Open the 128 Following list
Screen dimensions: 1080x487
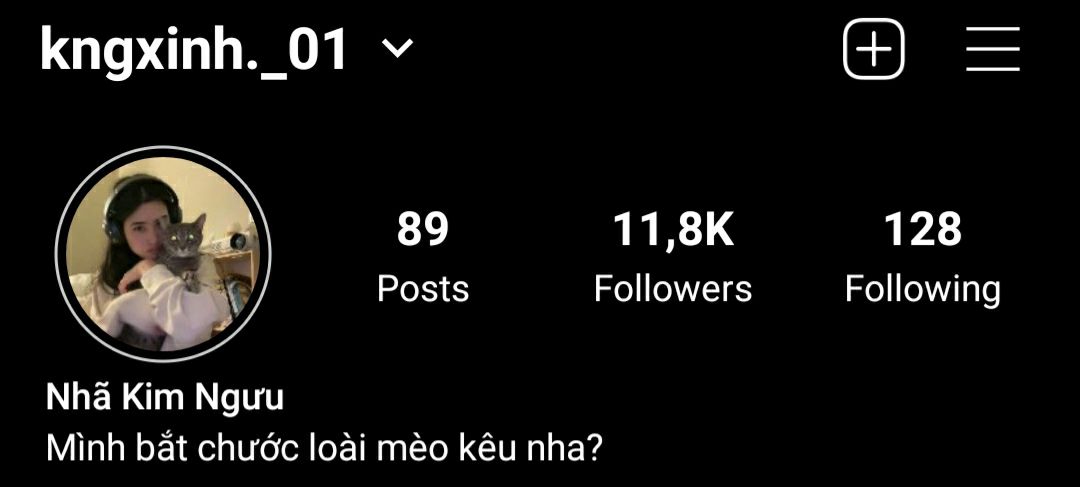[922, 258]
